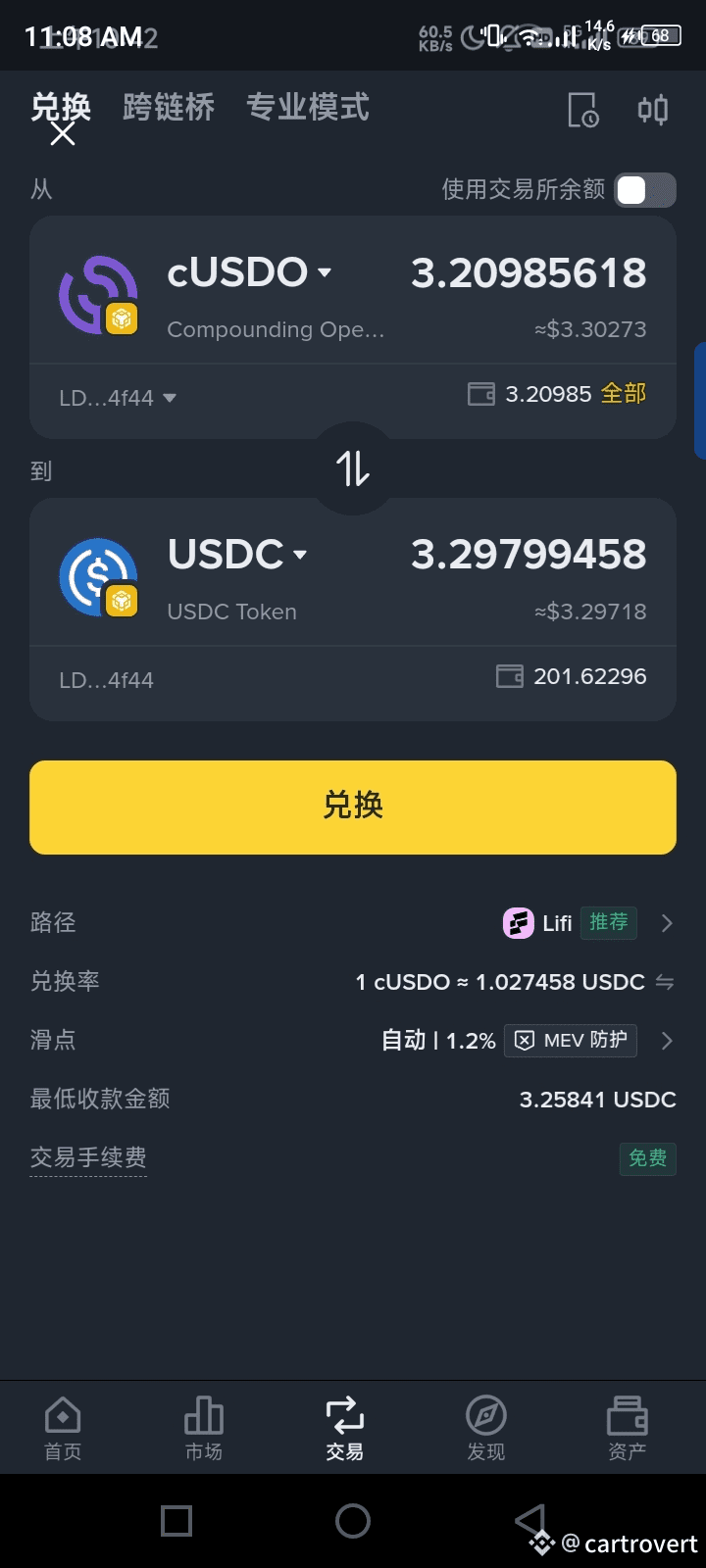
Task: View 交易手续费 fee details
Action: tap(88, 1158)
